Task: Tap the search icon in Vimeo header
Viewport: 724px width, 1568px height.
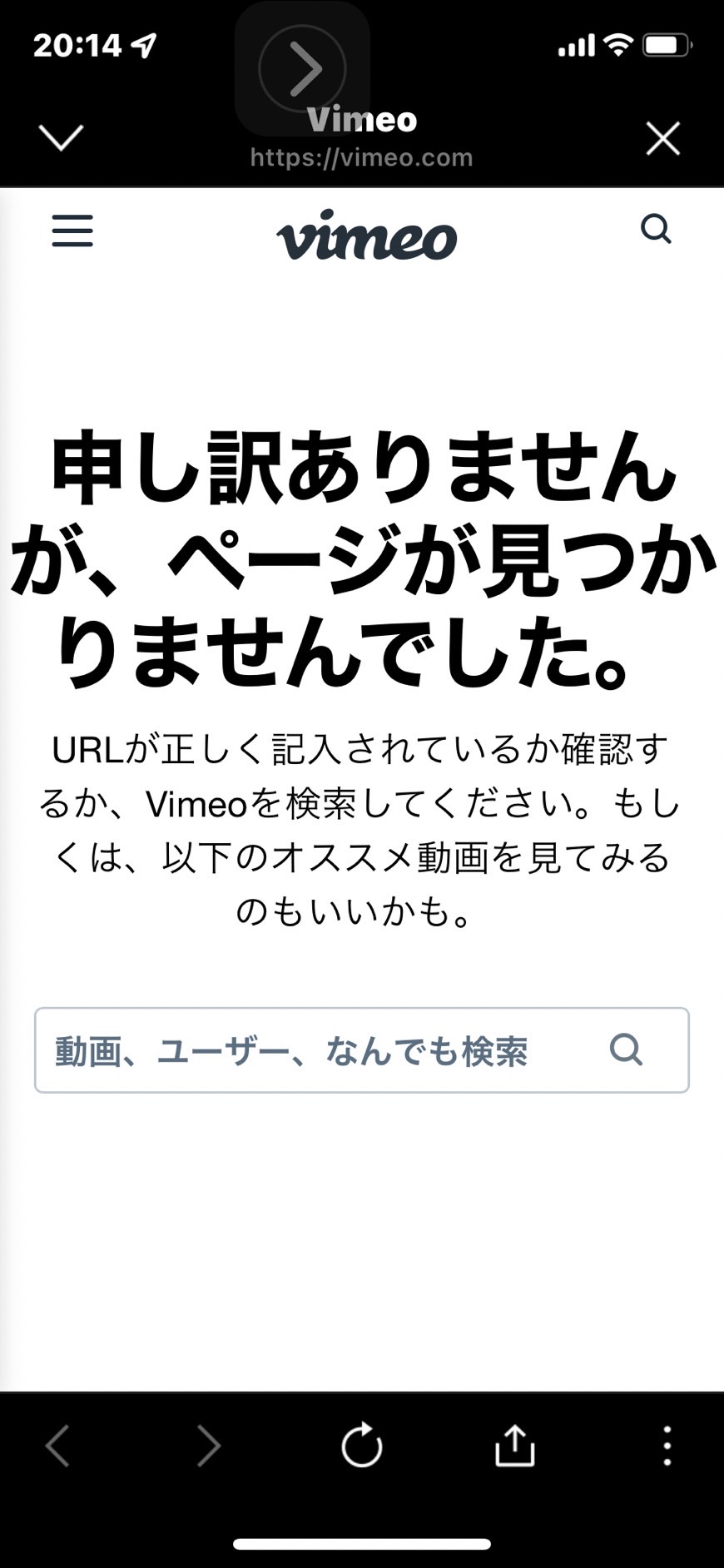Action: coord(656,228)
